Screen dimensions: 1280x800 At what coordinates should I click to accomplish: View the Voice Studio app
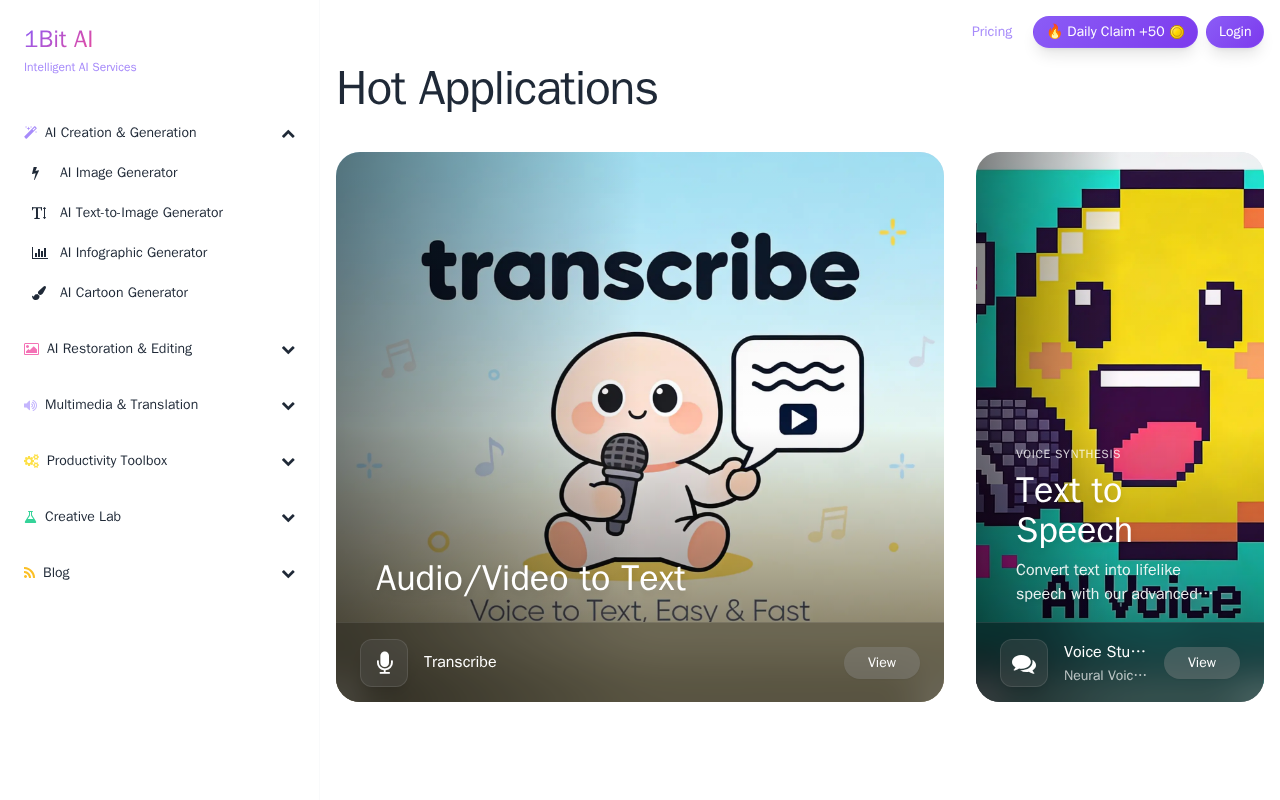(1202, 663)
